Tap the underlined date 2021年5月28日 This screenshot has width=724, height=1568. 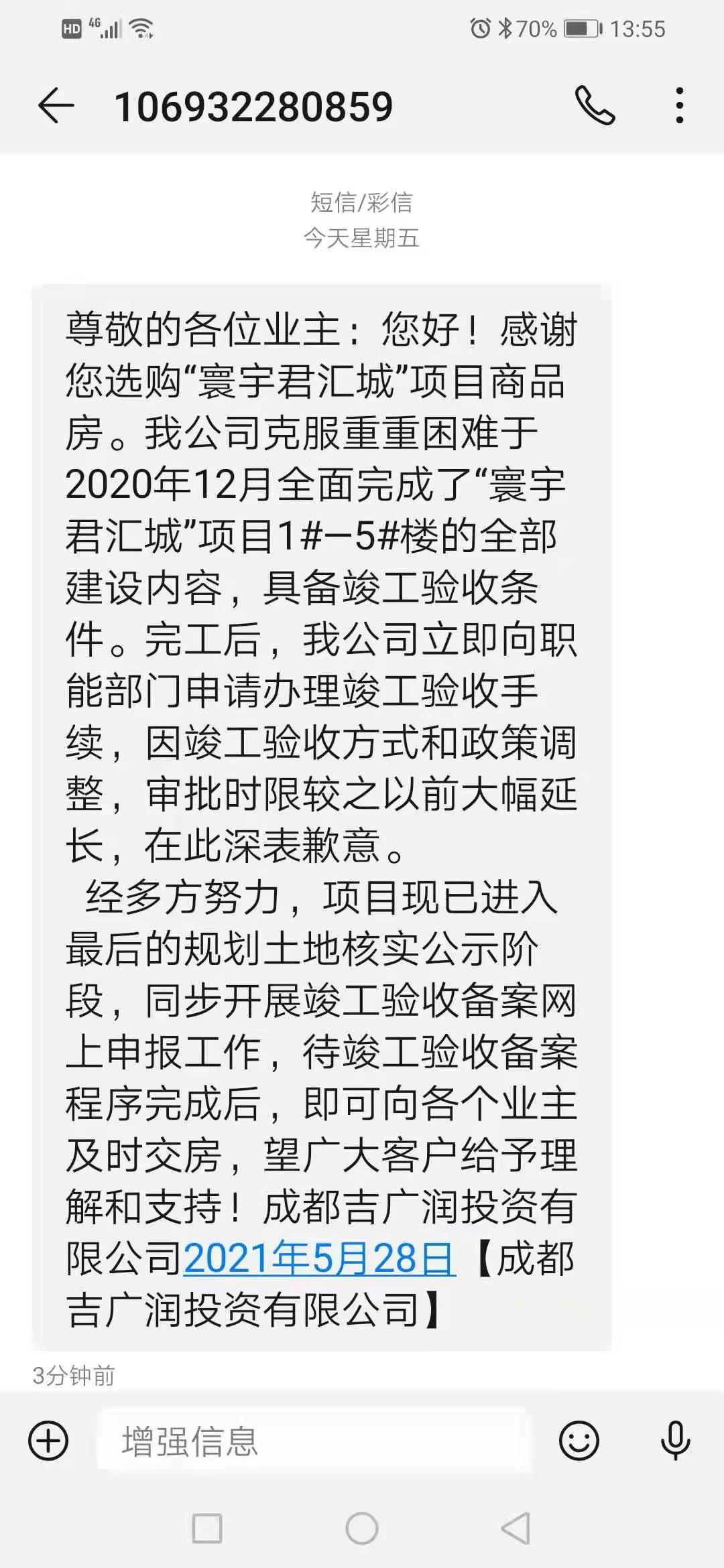(320, 1258)
